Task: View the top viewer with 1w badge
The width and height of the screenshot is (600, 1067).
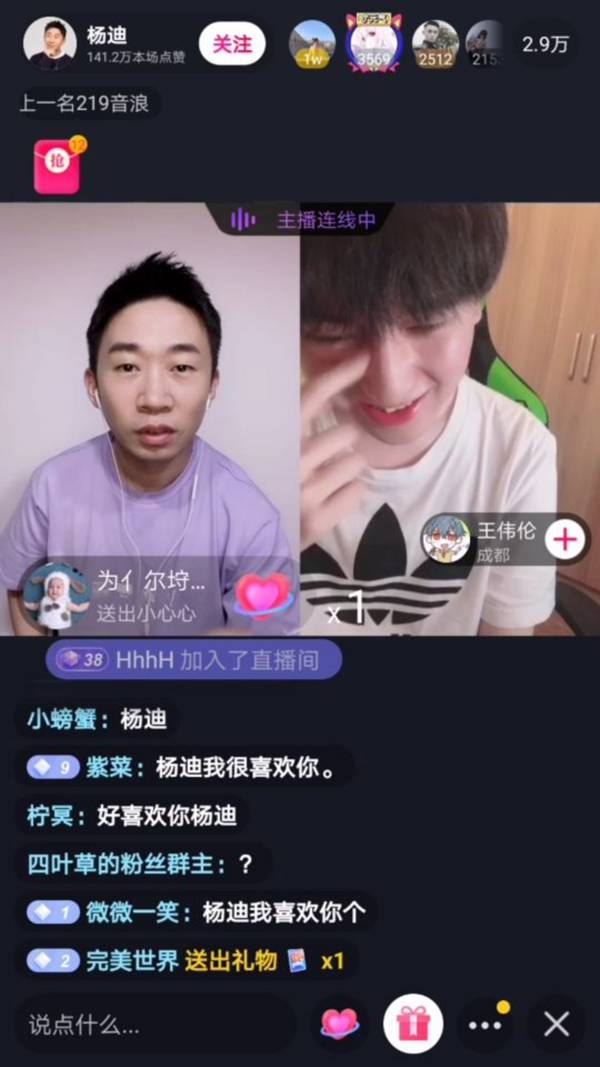Action: tap(312, 44)
